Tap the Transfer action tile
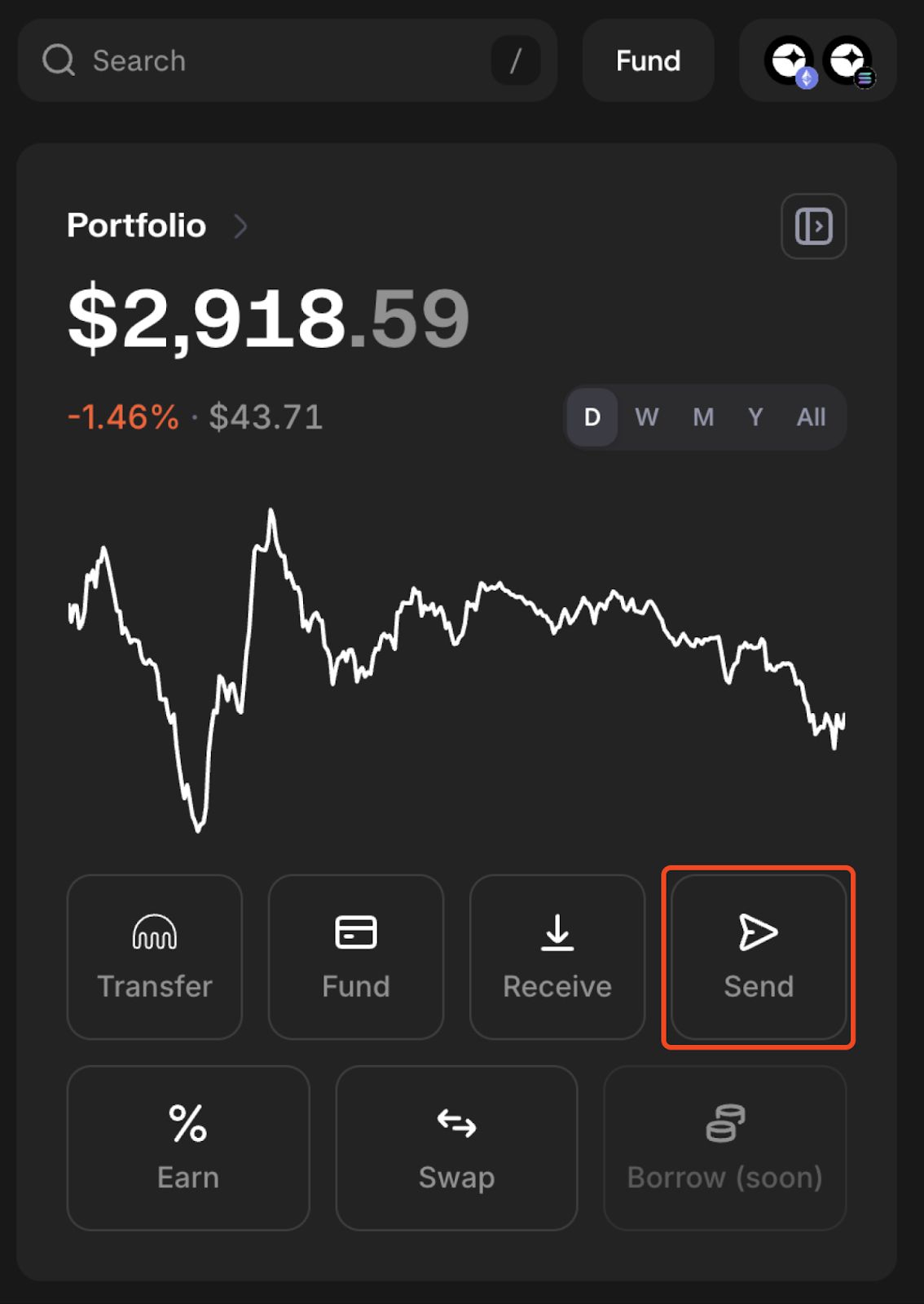Screen dimensions: 924x1304 click(155, 957)
